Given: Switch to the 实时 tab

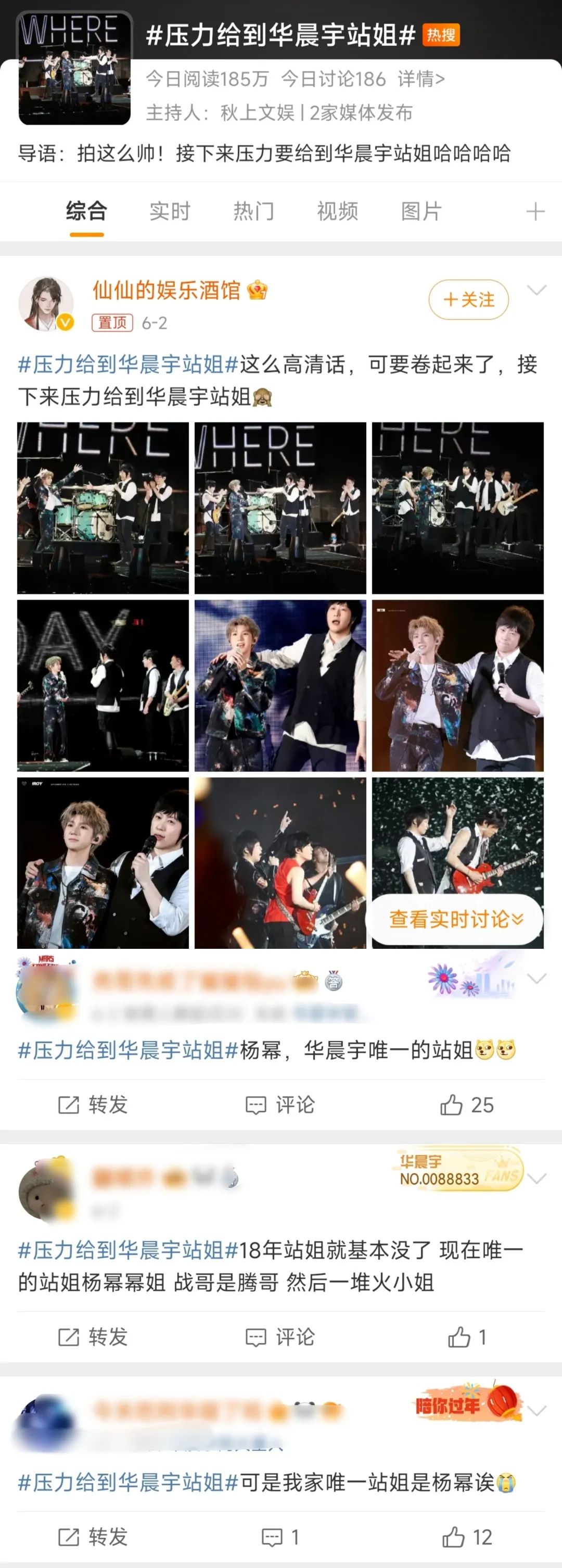Looking at the screenshot, I should [x=170, y=211].
